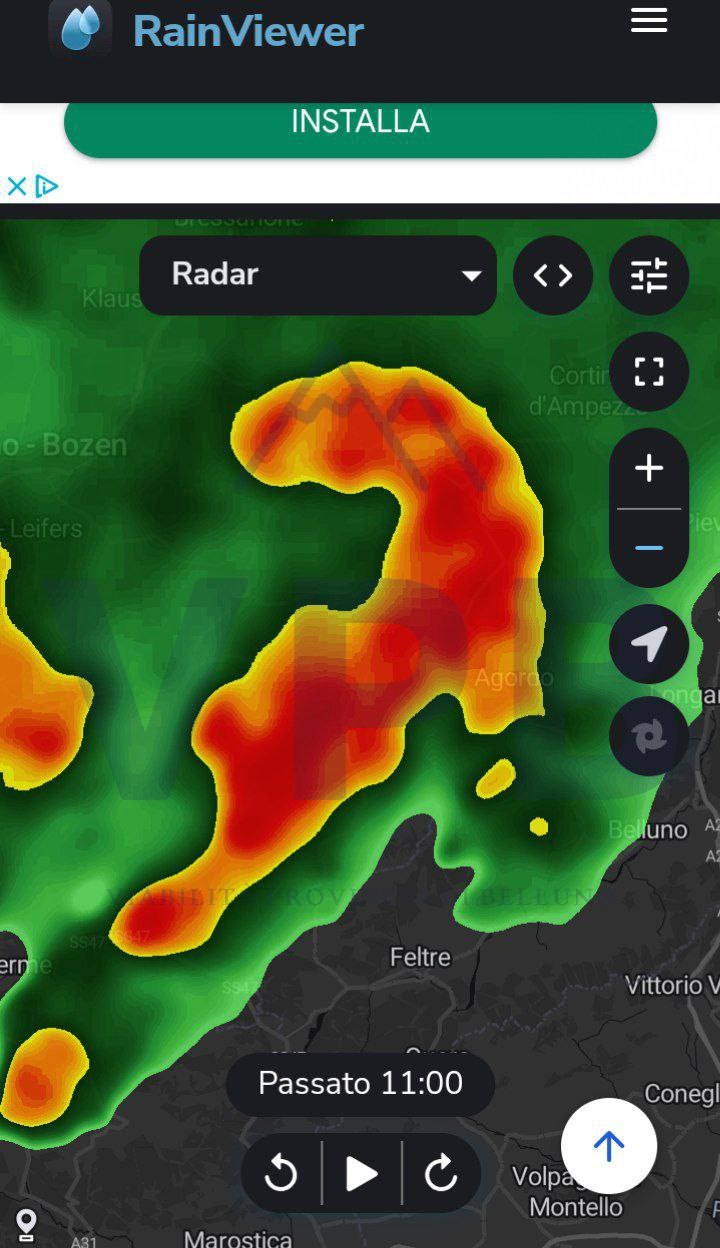Image resolution: width=720 pixels, height=1248 pixels.
Task: Close the ad banner
Action: (x=16, y=186)
